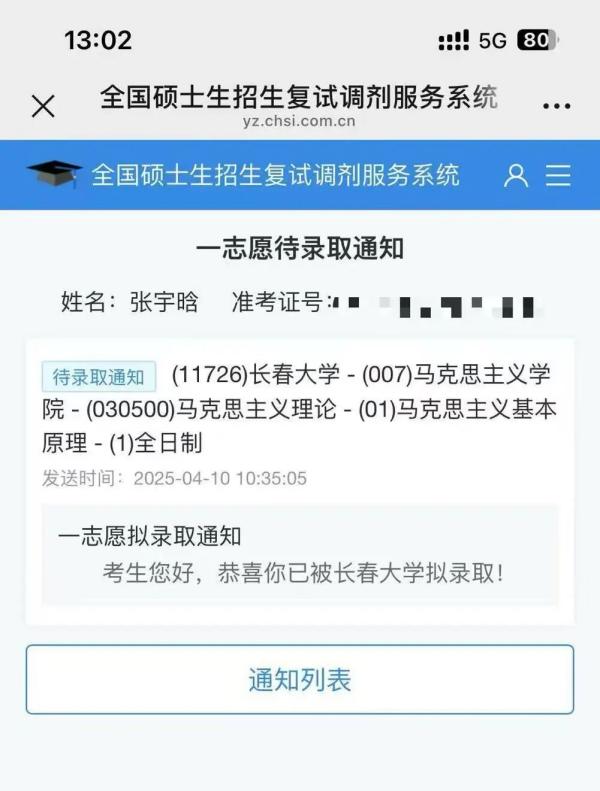The width and height of the screenshot is (600, 791).
Task: Tap the 通知列表 button
Action: (300, 680)
